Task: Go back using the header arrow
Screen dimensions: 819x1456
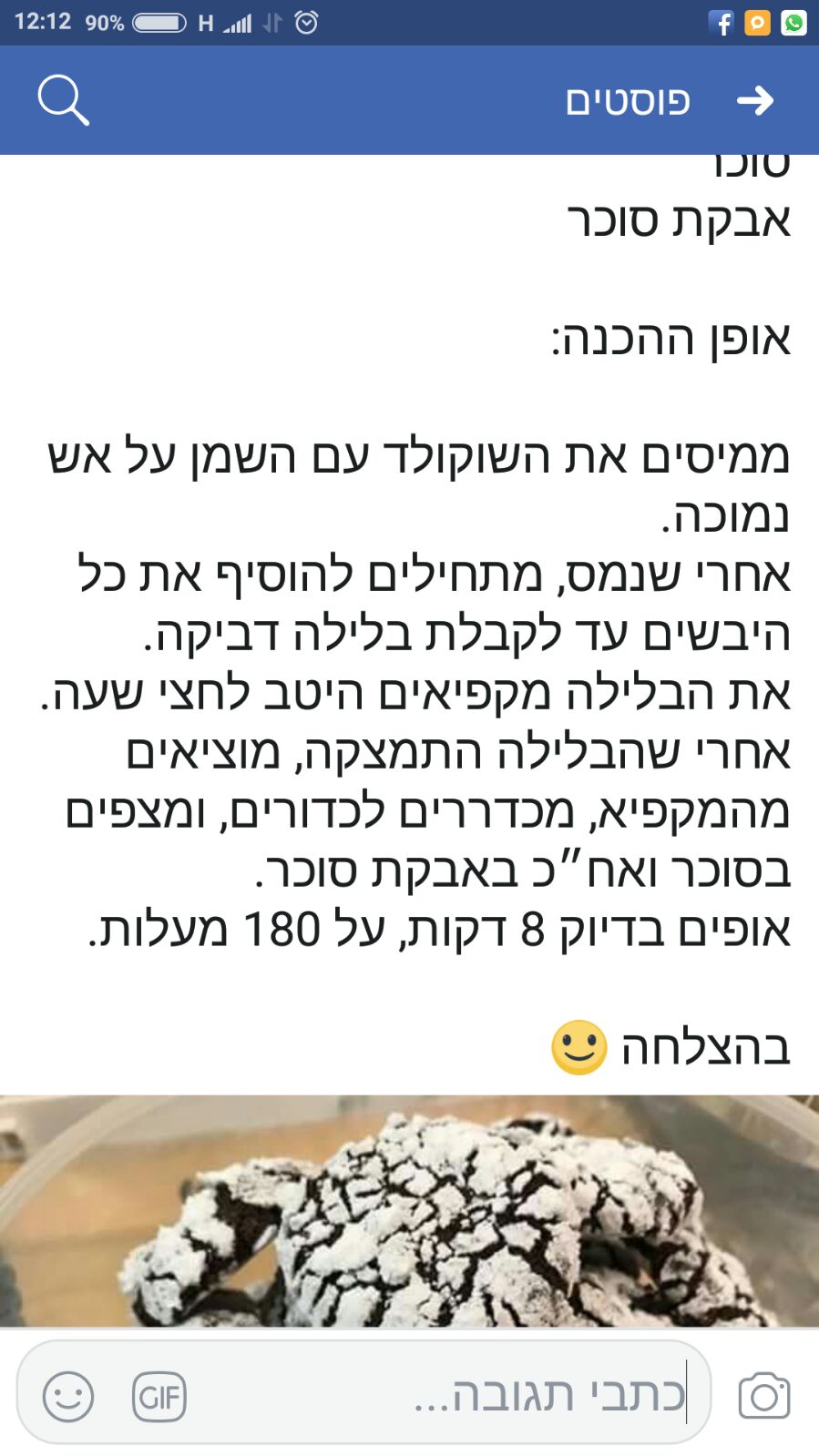Action: 754,100
